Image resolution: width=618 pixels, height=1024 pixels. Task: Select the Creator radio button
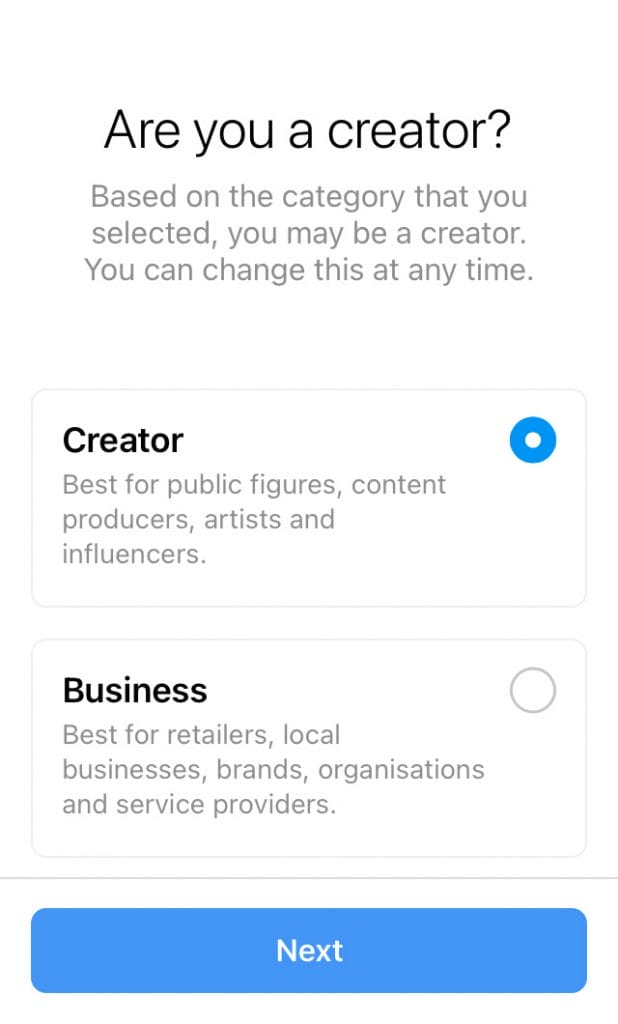point(532,440)
